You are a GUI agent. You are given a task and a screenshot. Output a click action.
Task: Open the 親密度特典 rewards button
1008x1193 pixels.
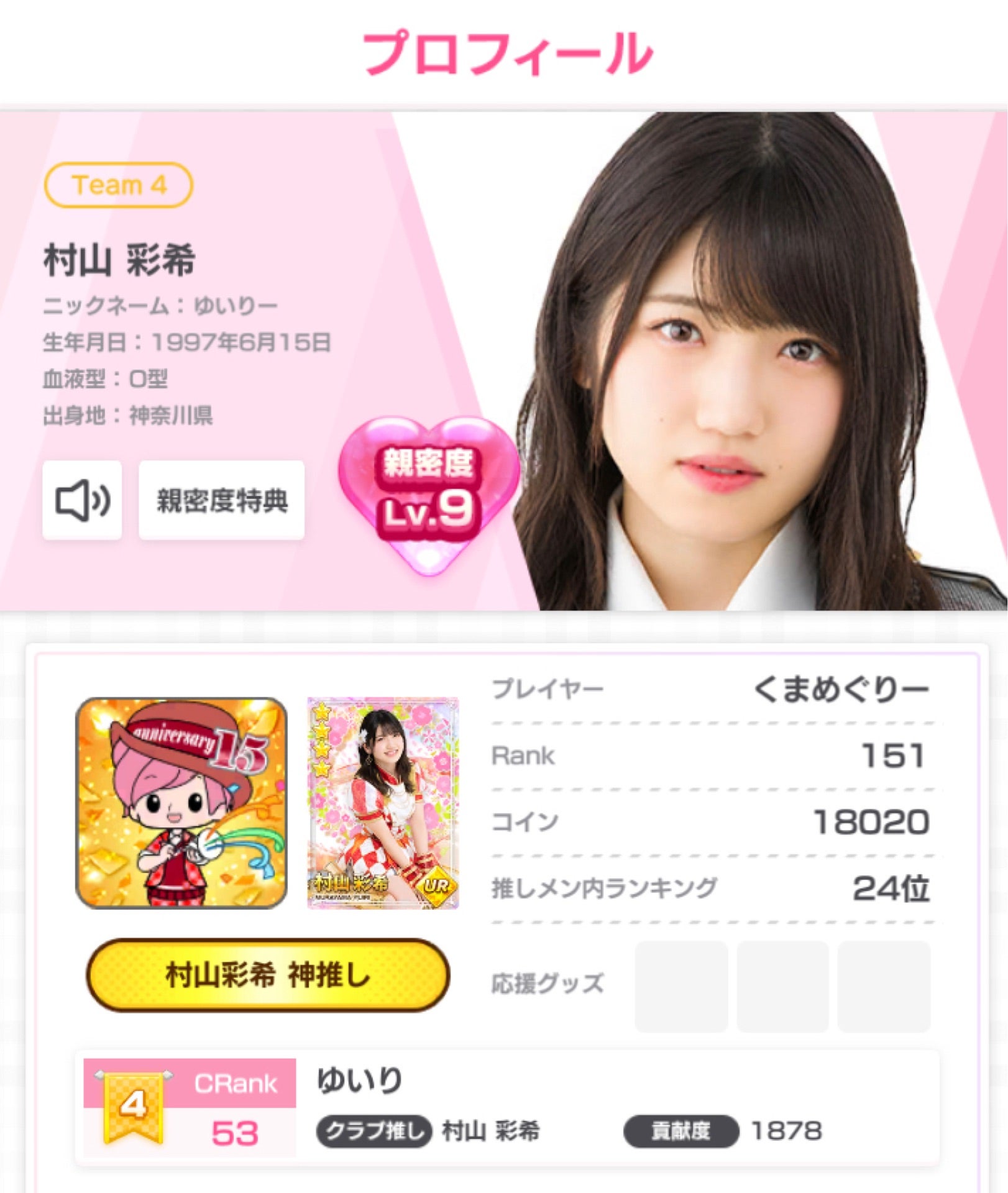point(221,500)
